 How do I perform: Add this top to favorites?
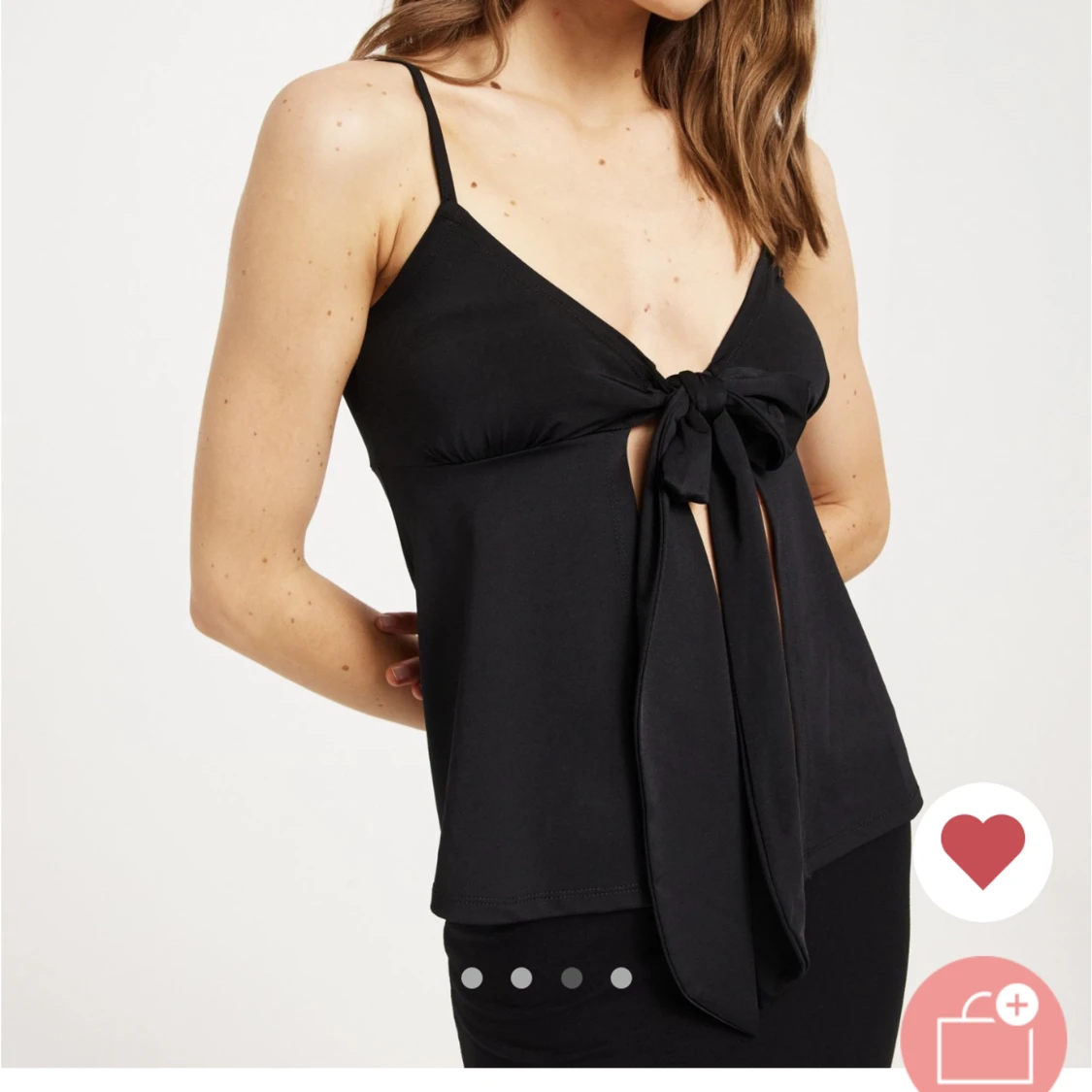click(982, 851)
